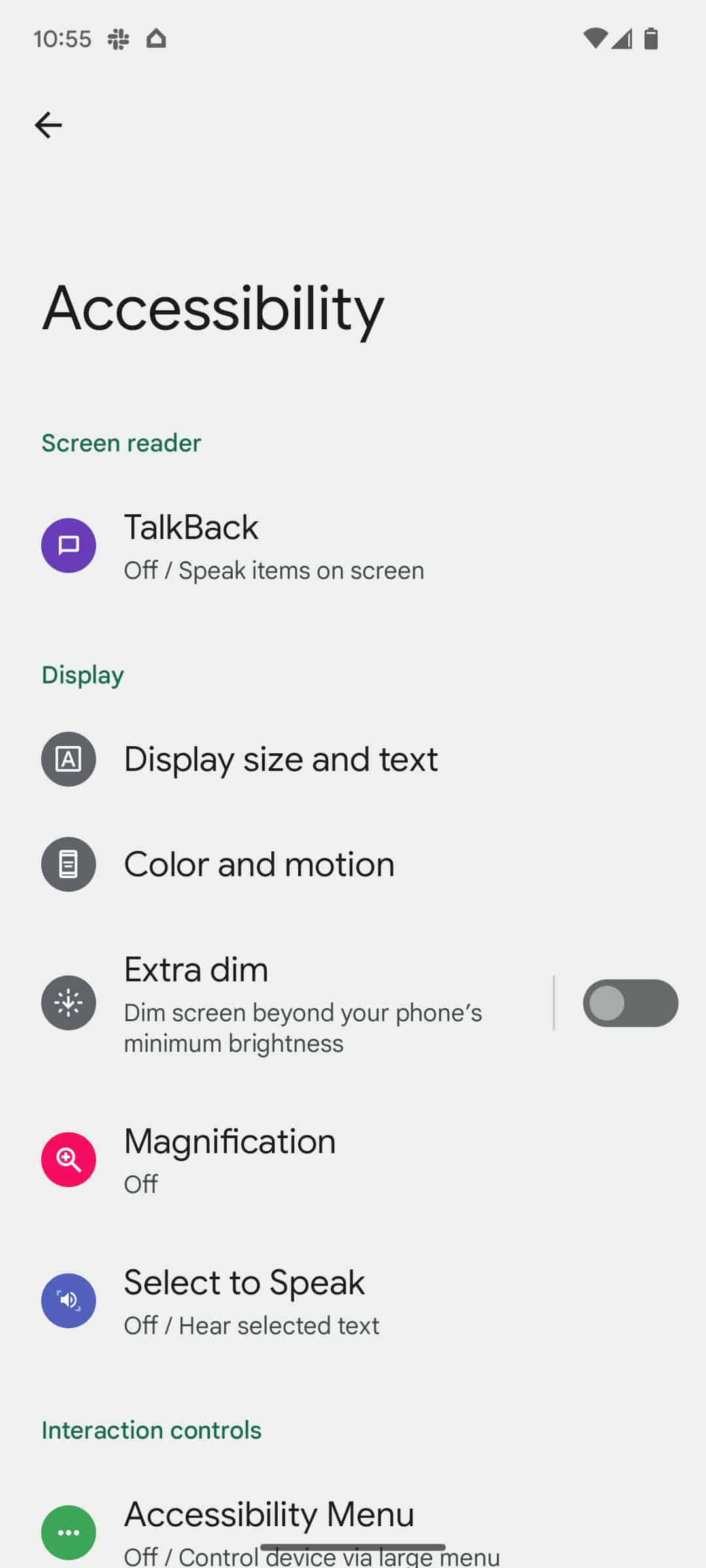Tap the Extra dim brightness icon
706x1568 pixels.
point(68,1003)
